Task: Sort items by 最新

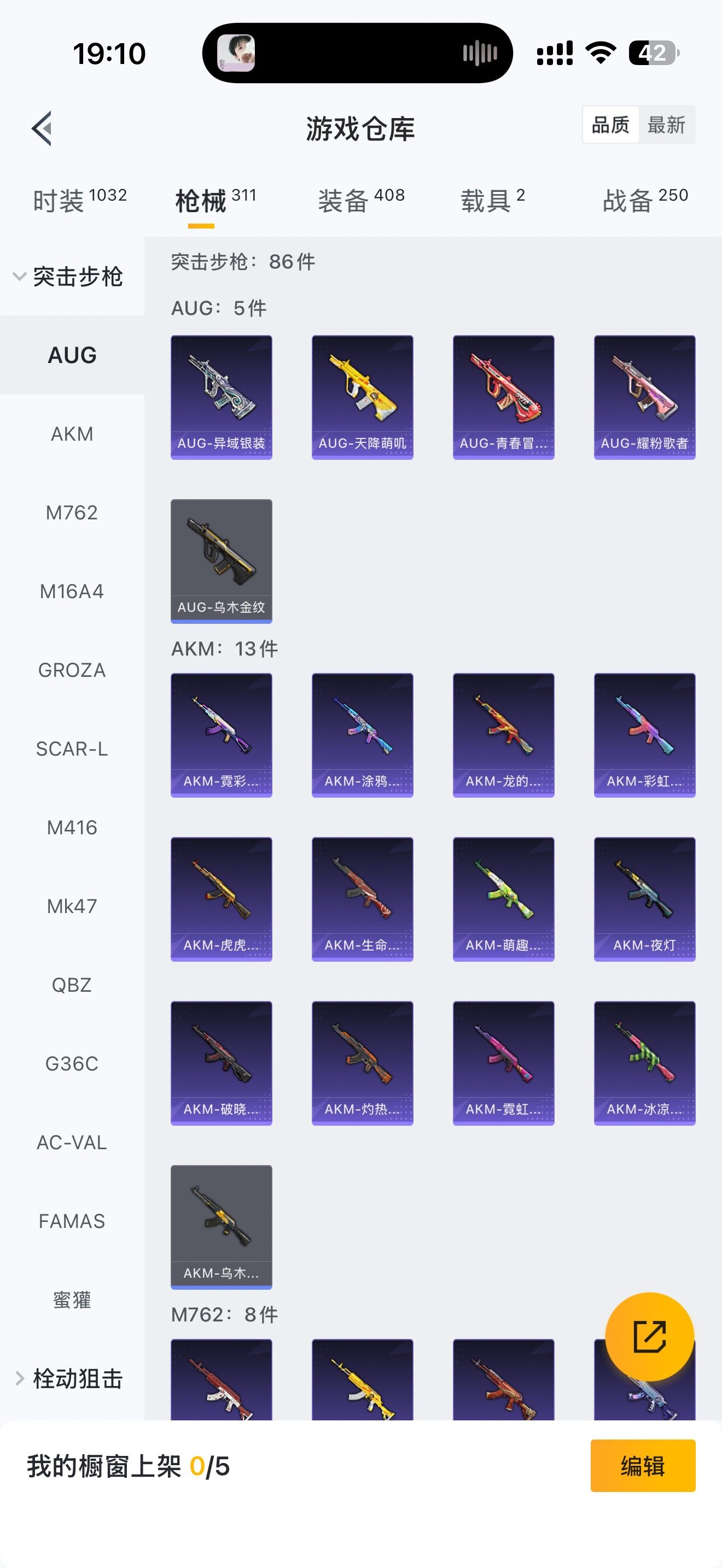Action: pos(666,125)
